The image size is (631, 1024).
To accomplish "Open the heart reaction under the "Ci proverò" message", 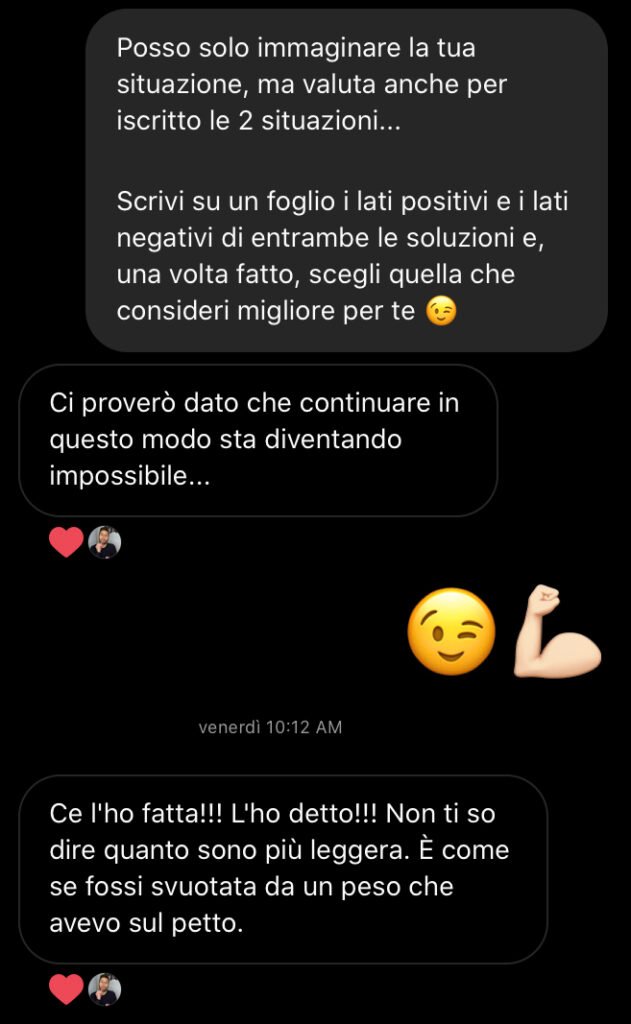I will 66,543.
